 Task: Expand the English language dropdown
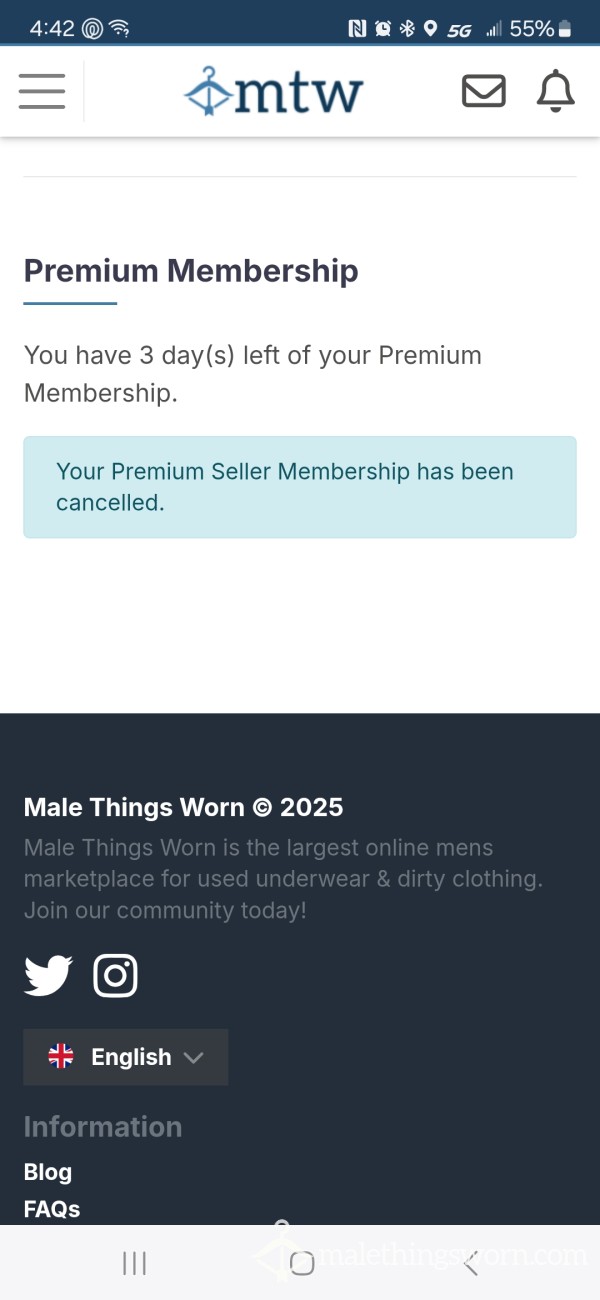(126, 1057)
